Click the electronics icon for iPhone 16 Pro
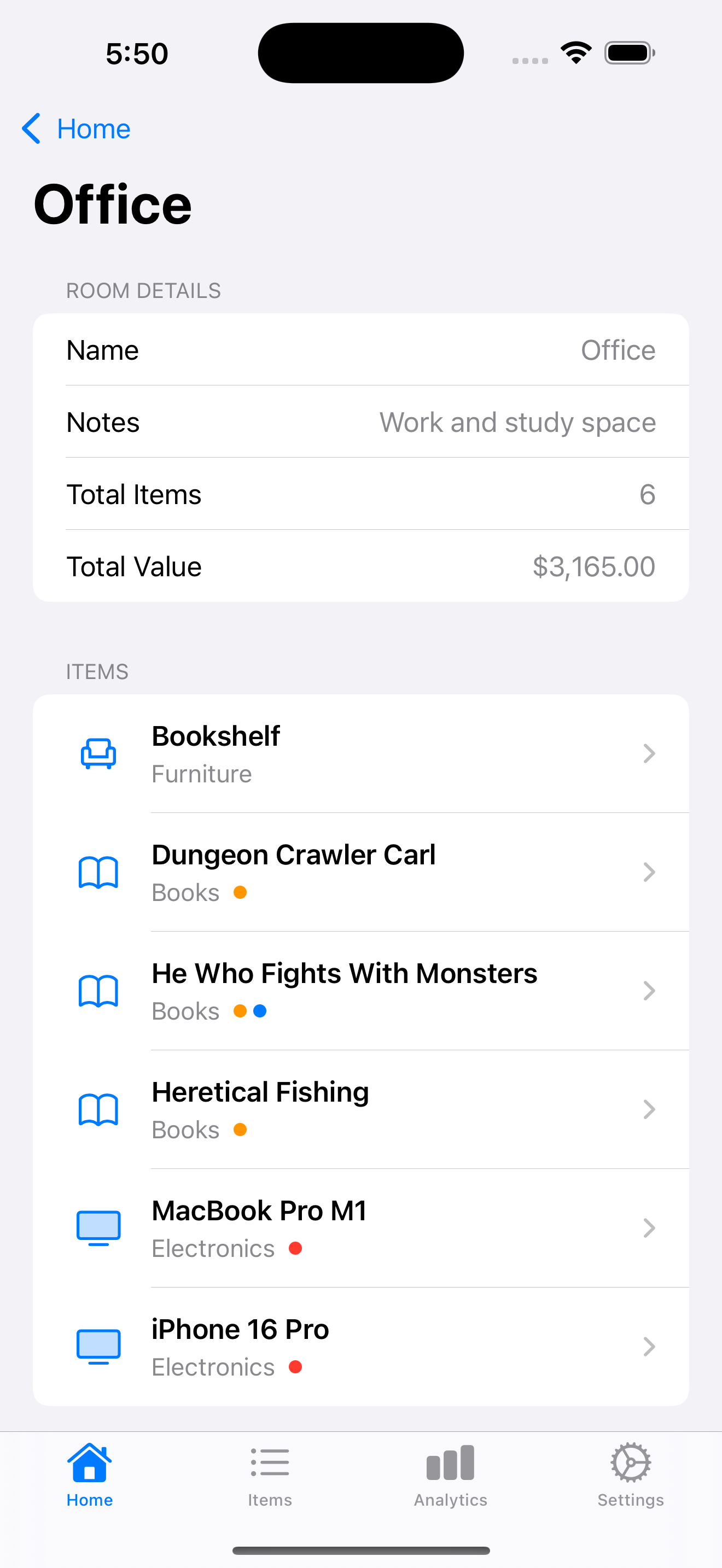The height and width of the screenshot is (1568, 722). [x=98, y=1347]
